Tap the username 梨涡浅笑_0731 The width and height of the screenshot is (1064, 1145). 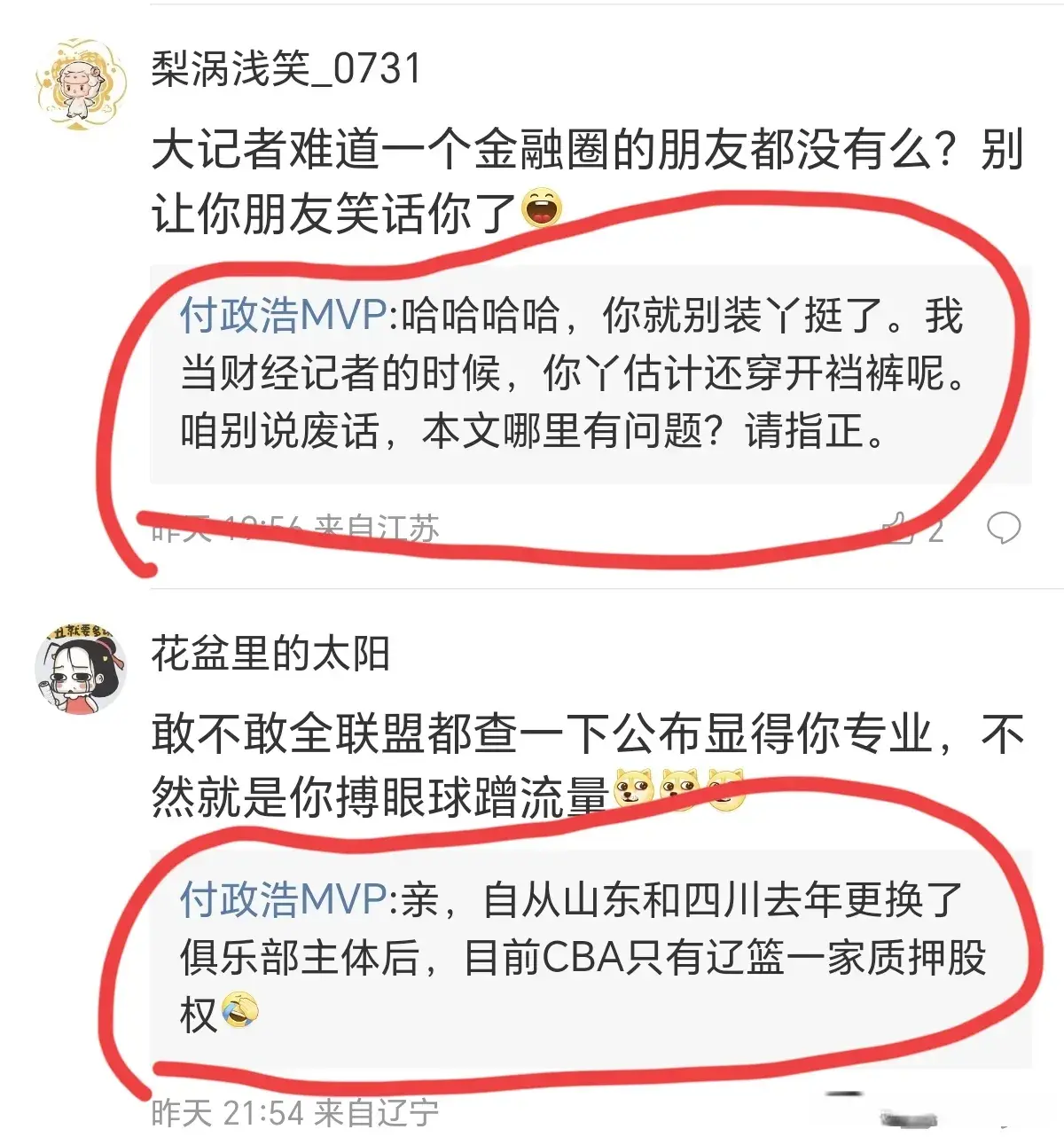click(x=286, y=69)
